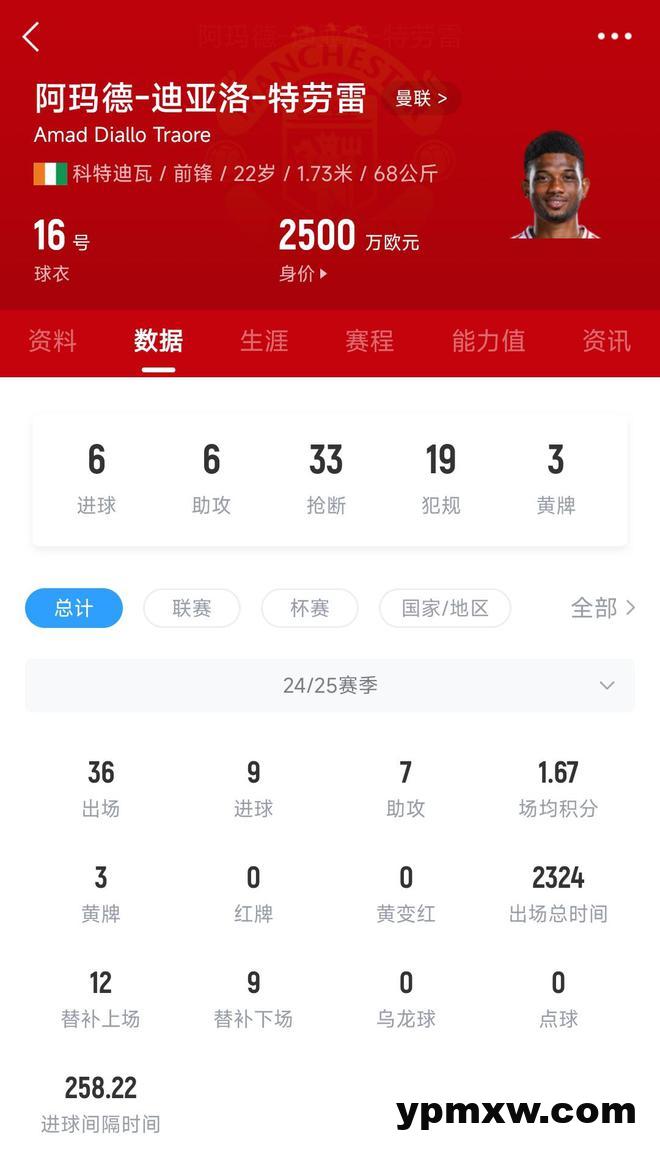Switch to the 资料 tab

pos(52,341)
